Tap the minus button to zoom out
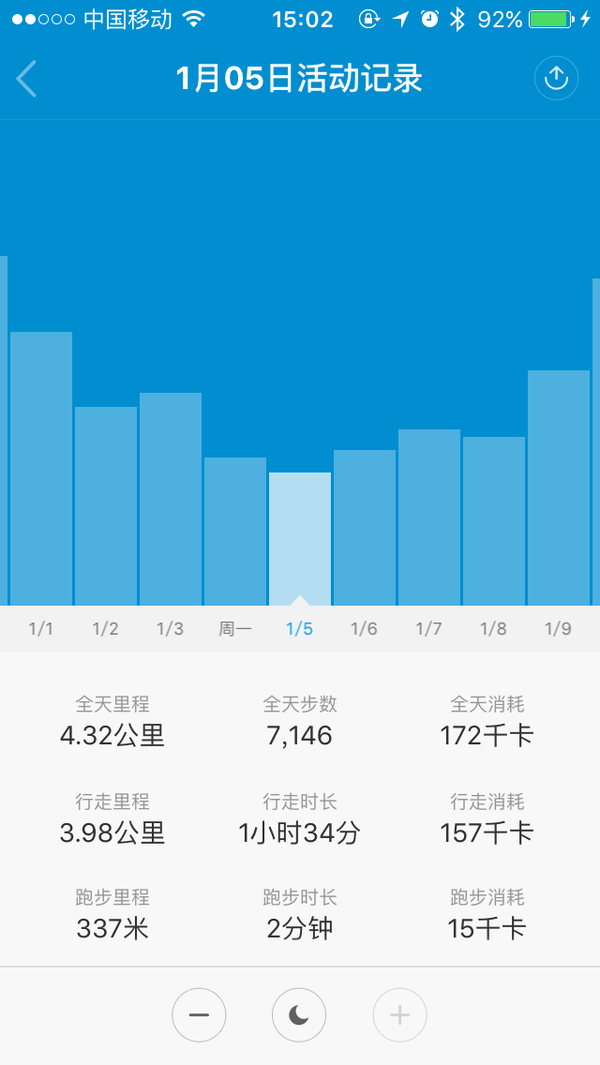The height and width of the screenshot is (1065, 600). [199, 1015]
